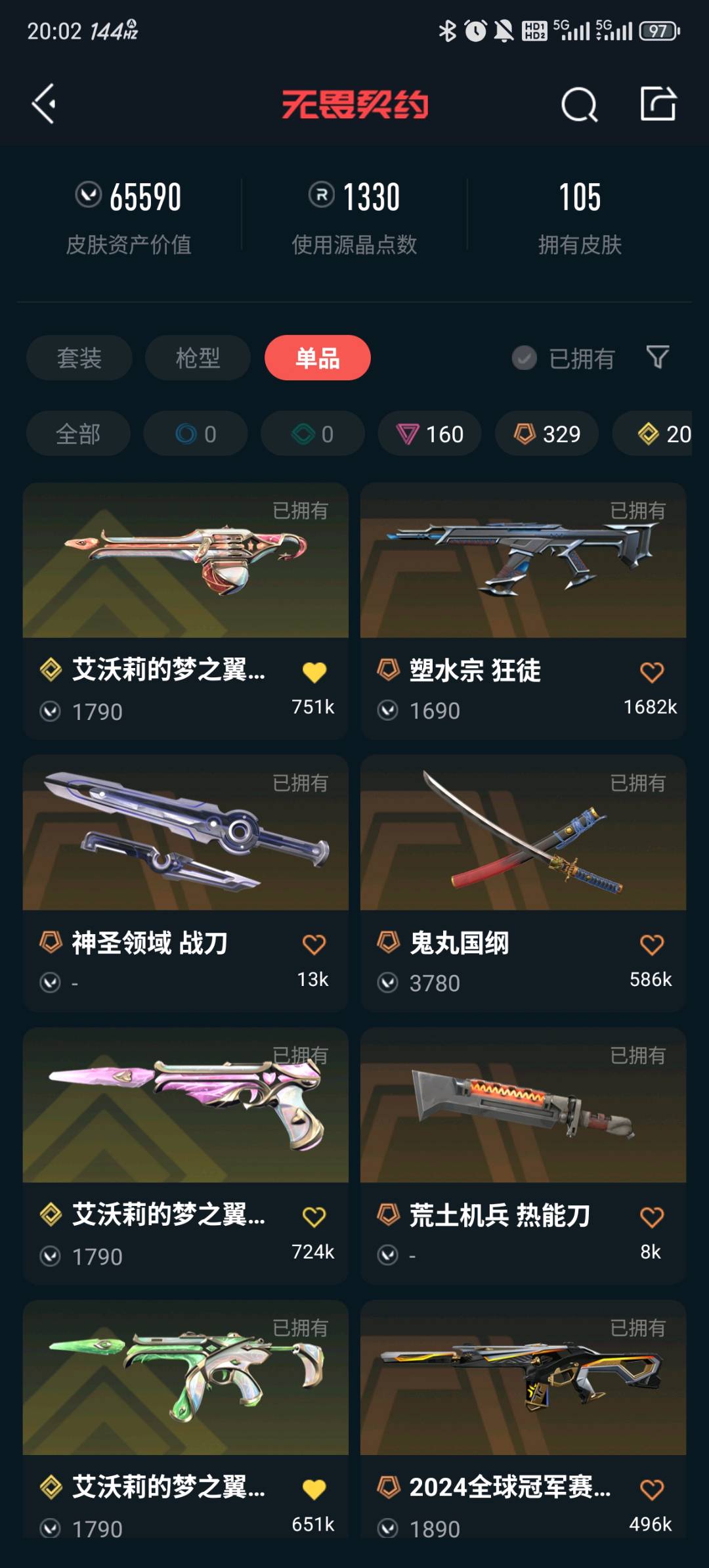This screenshot has height=1568, width=709.
Task: Unfavorite the 艾沃莉的梦之翼 skin with 751k
Action: tap(314, 672)
